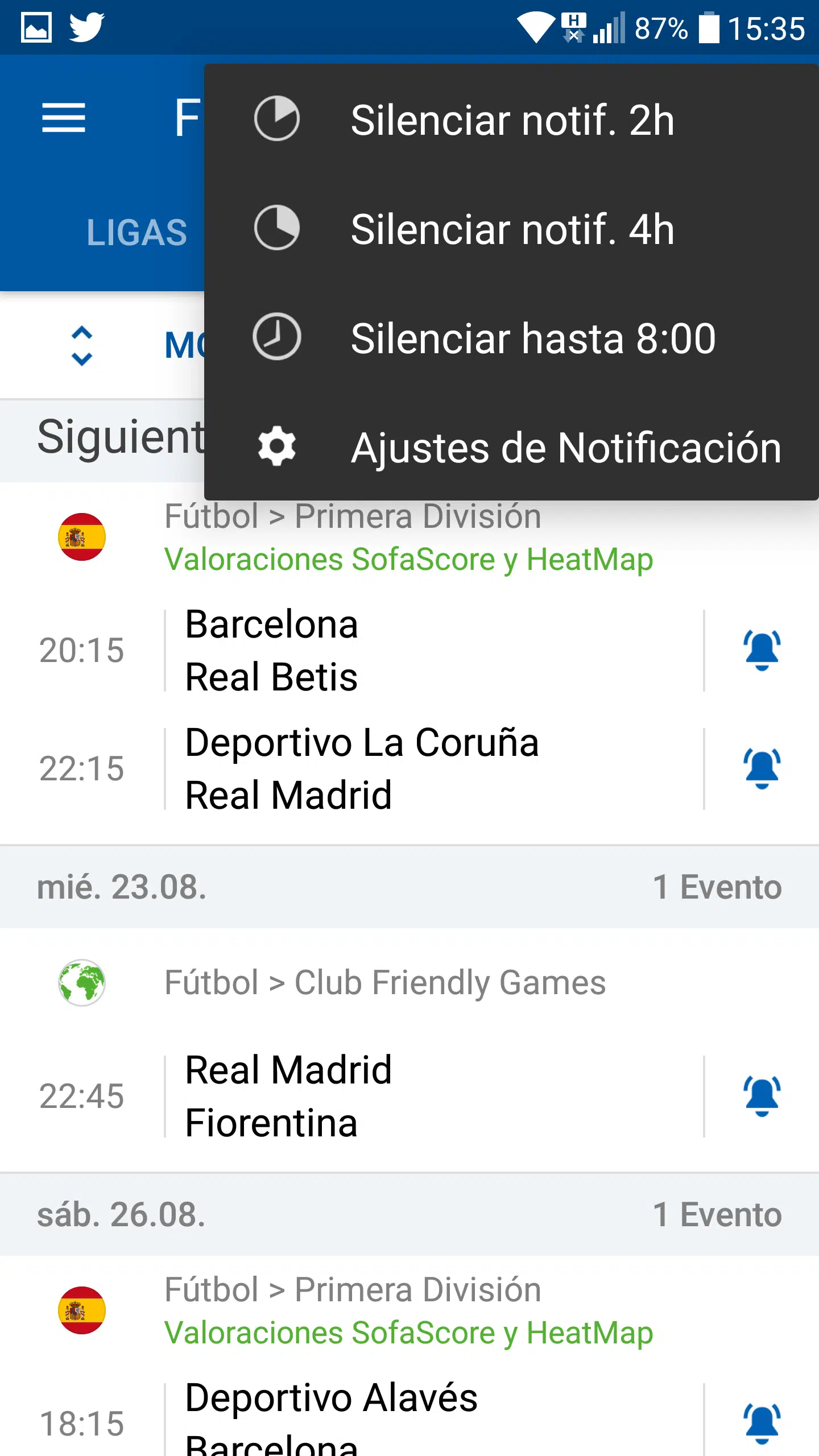Switch to the LIGAS tab
Image resolution: width=819 pixels, height=1456 pixels.
click(x=136, y=233)
